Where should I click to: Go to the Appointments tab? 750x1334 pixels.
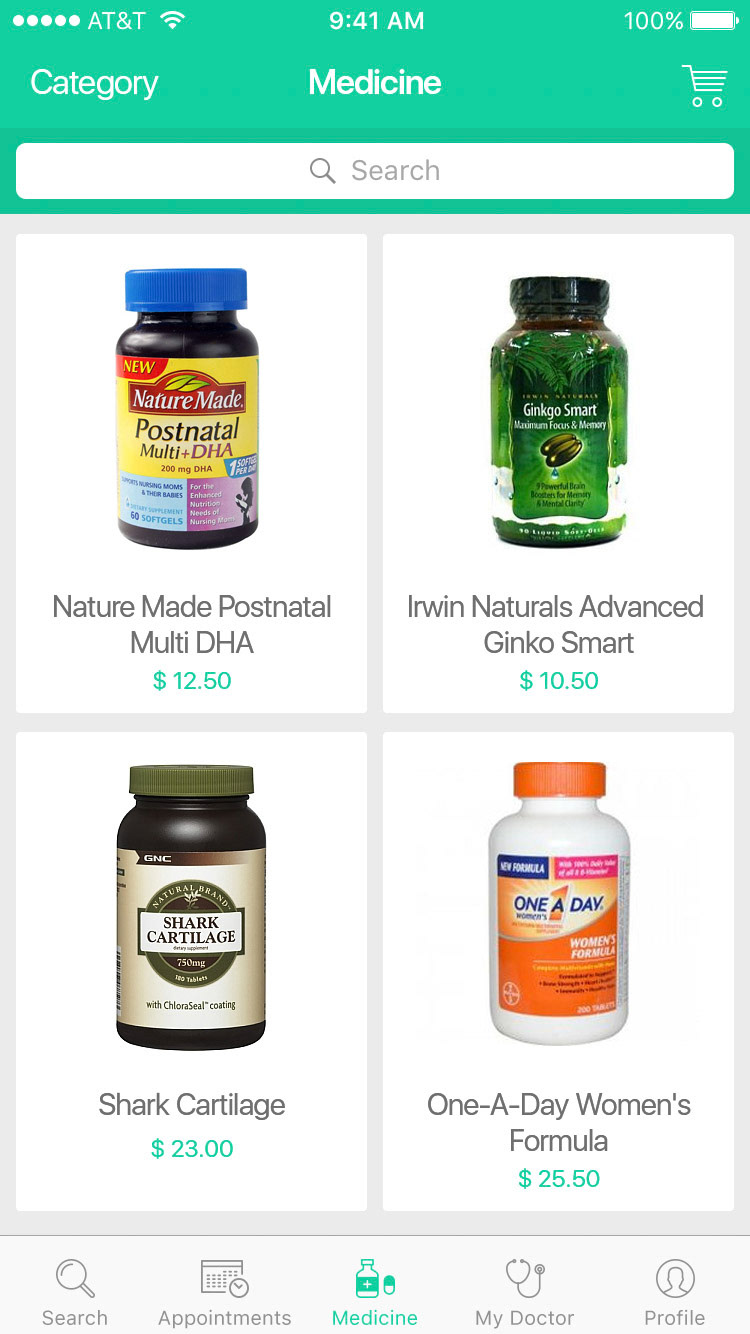coord(225,1291)
